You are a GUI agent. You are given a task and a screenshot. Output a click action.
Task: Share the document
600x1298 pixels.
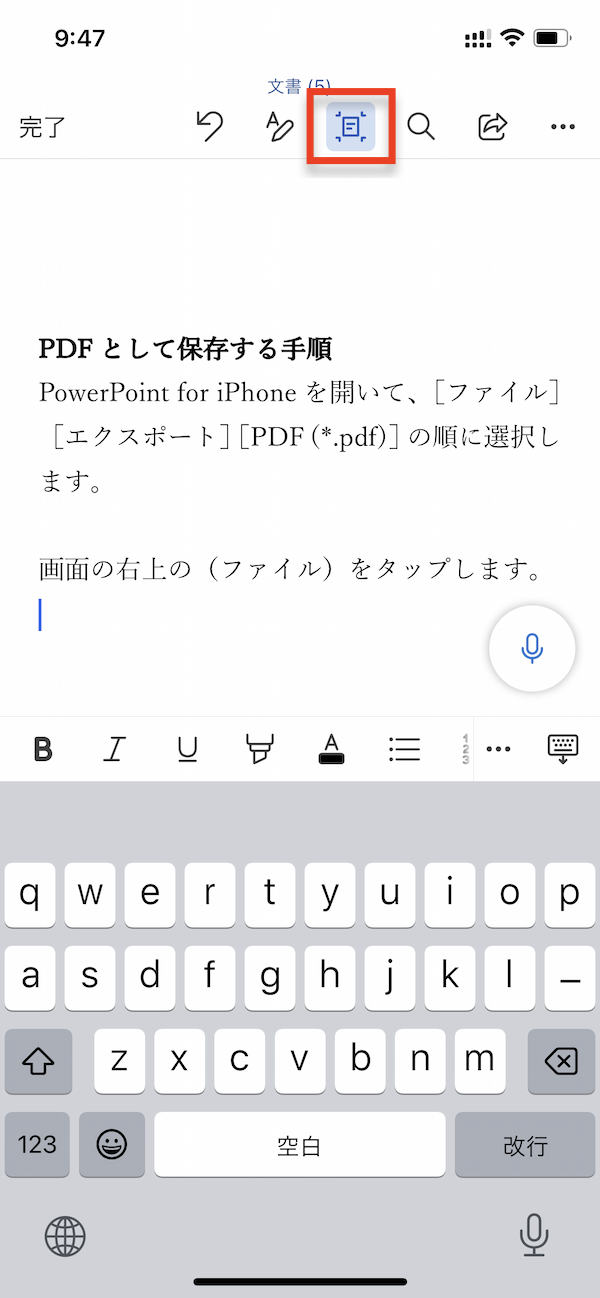coord(493,127)
